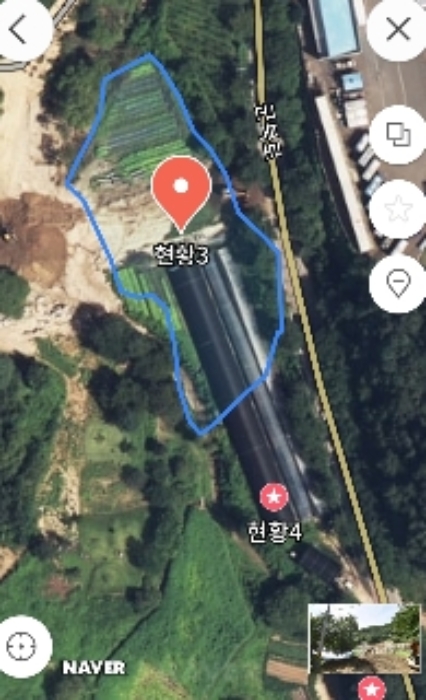
Task: Go back with the left arrow button
Action: click(20, 29)
